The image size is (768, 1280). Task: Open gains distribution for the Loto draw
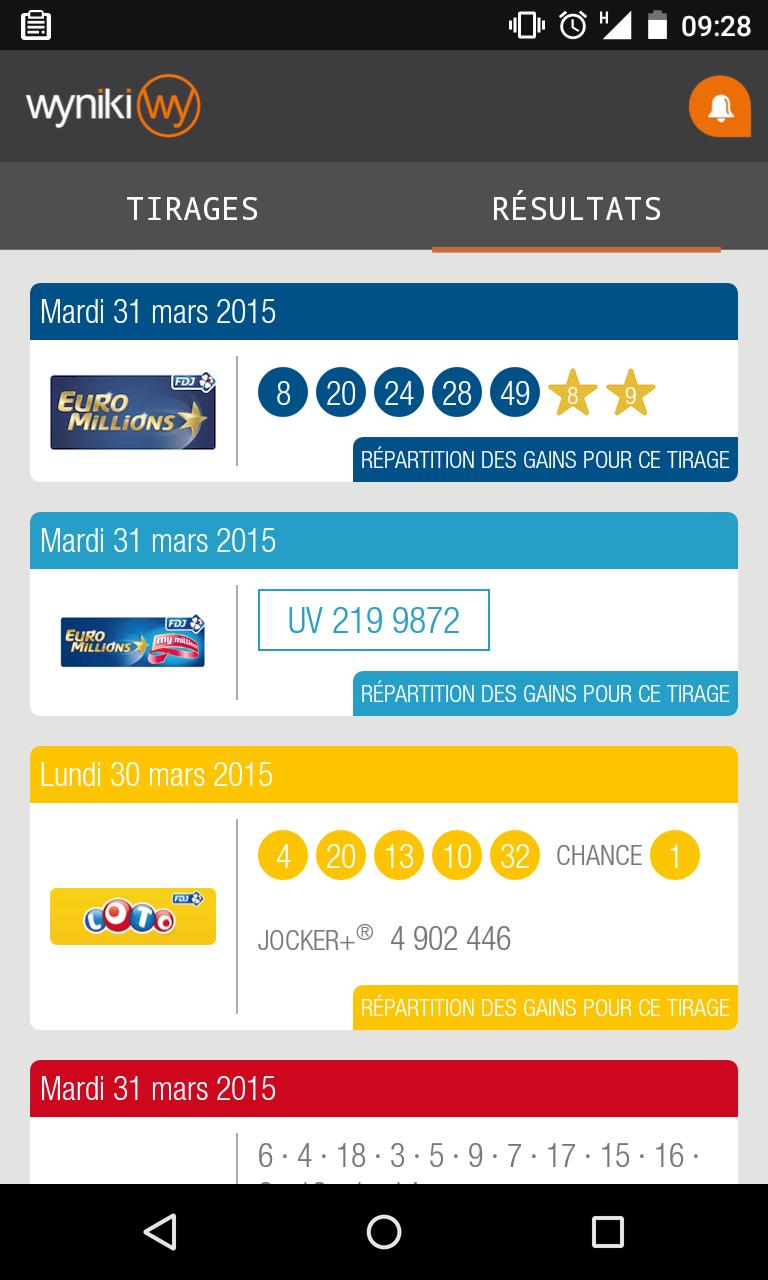[x=545, y=1007]
